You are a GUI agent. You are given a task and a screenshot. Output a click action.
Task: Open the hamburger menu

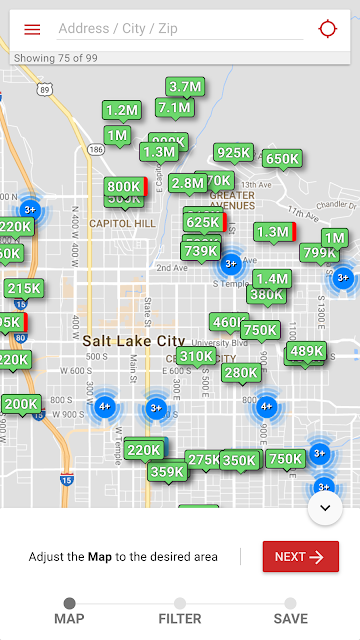32,29
